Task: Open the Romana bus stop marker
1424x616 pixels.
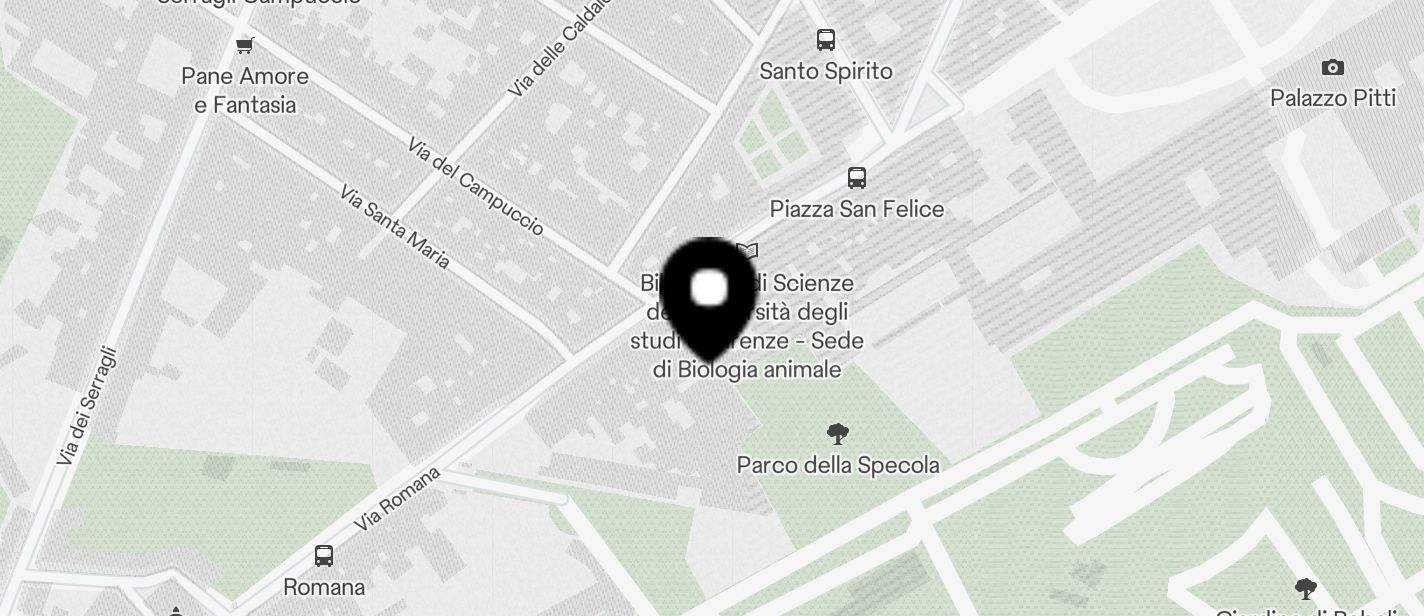Action: click(323, 556)
